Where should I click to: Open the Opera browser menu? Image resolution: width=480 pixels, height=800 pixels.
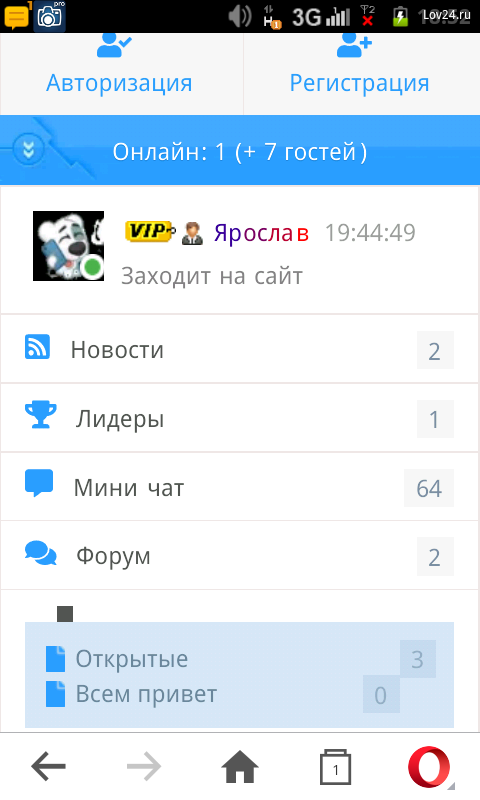[430, 767]
